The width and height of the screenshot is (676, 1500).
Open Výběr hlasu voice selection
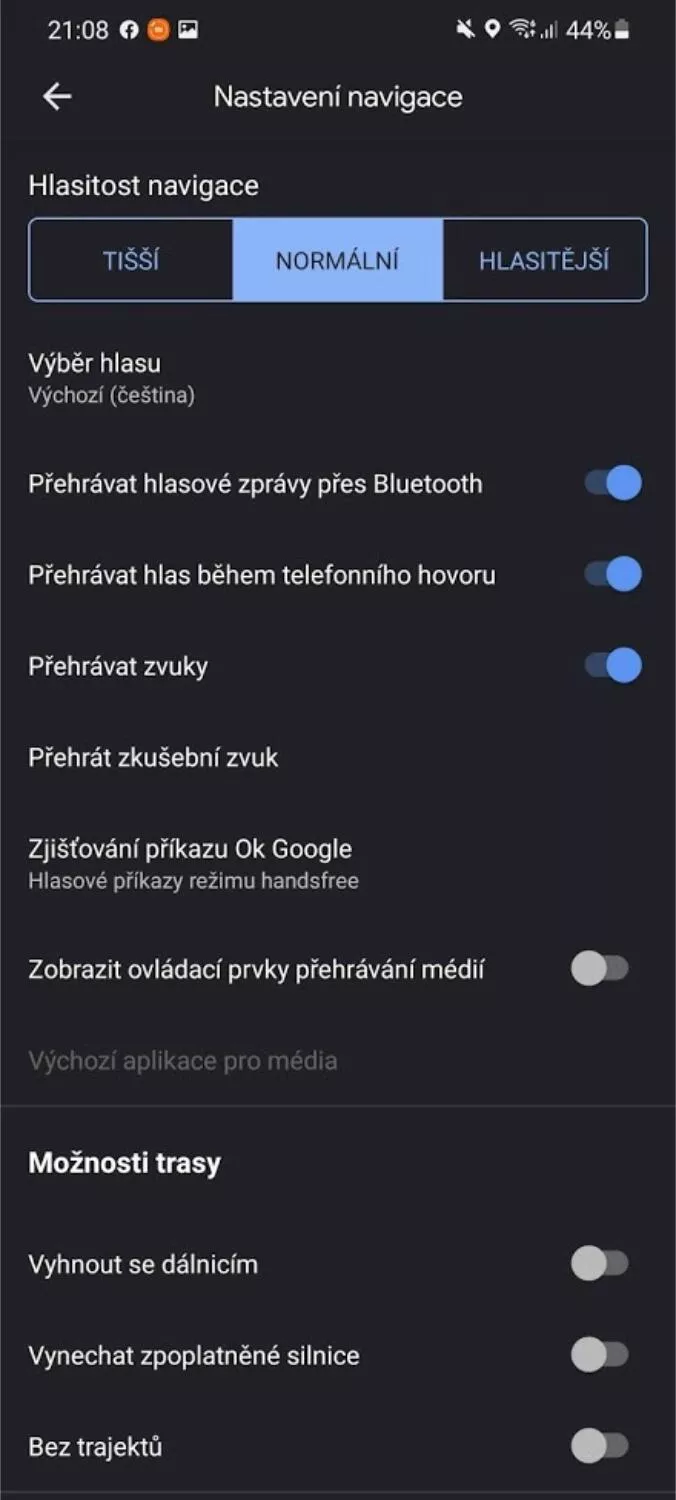point(338,378)
